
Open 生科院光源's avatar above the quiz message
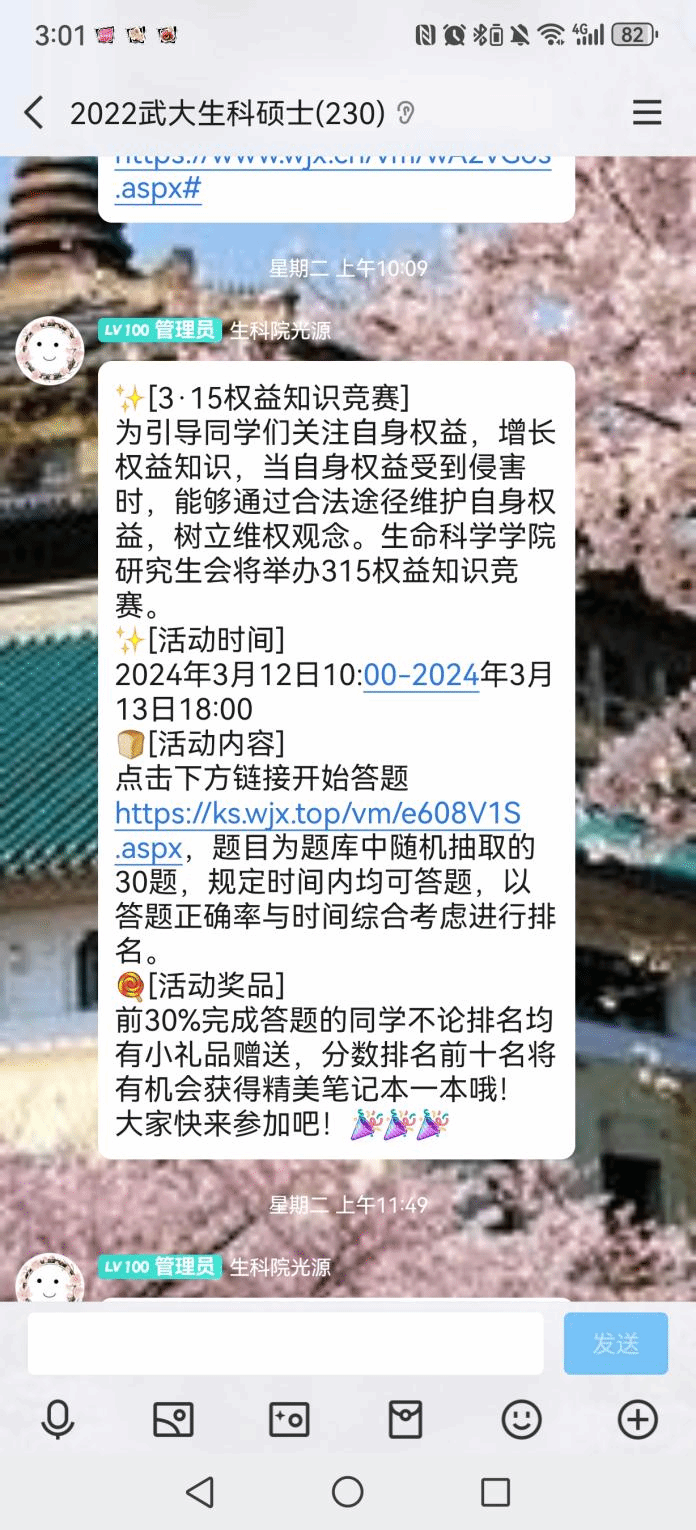pos(49,351)
